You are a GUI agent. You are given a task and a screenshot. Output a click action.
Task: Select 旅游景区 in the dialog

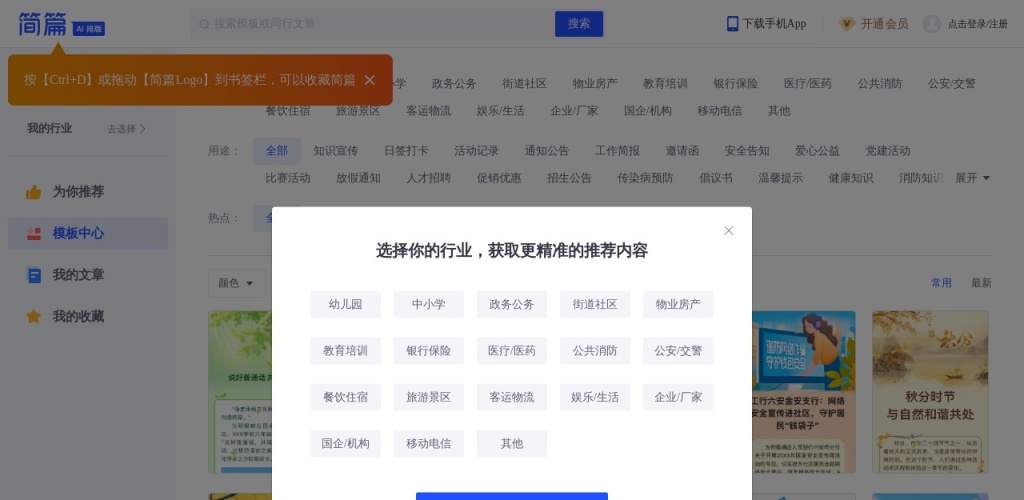click(428, 397)
